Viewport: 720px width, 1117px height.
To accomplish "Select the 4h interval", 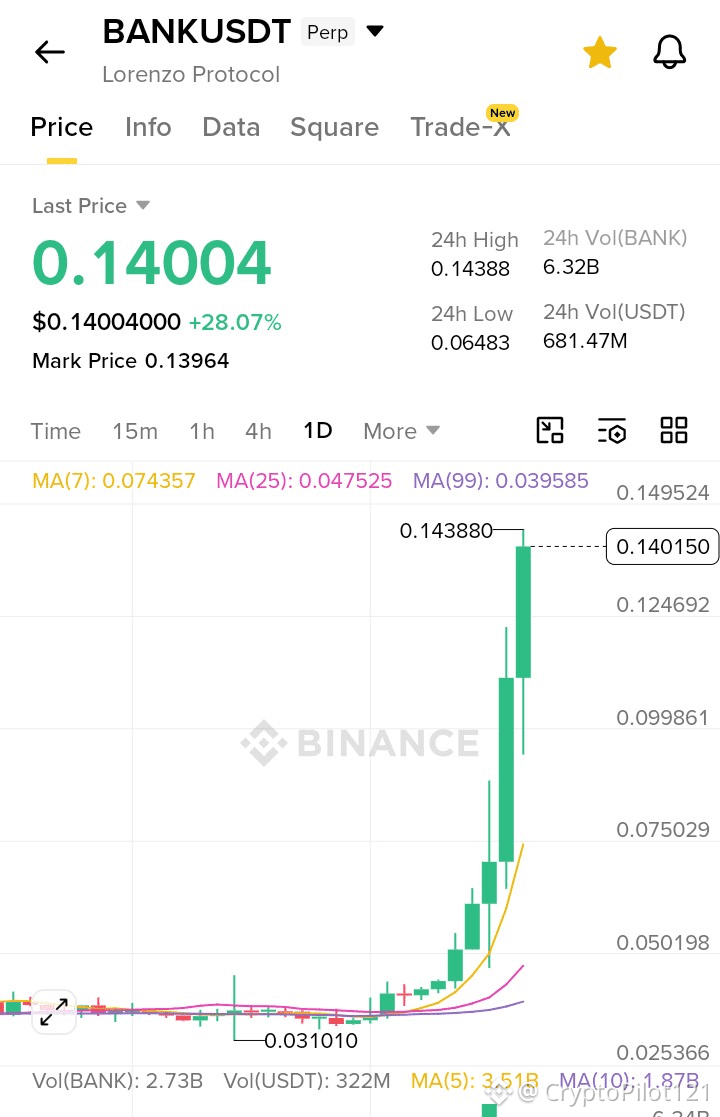I will pyautogui.click(x=258, y=431).
